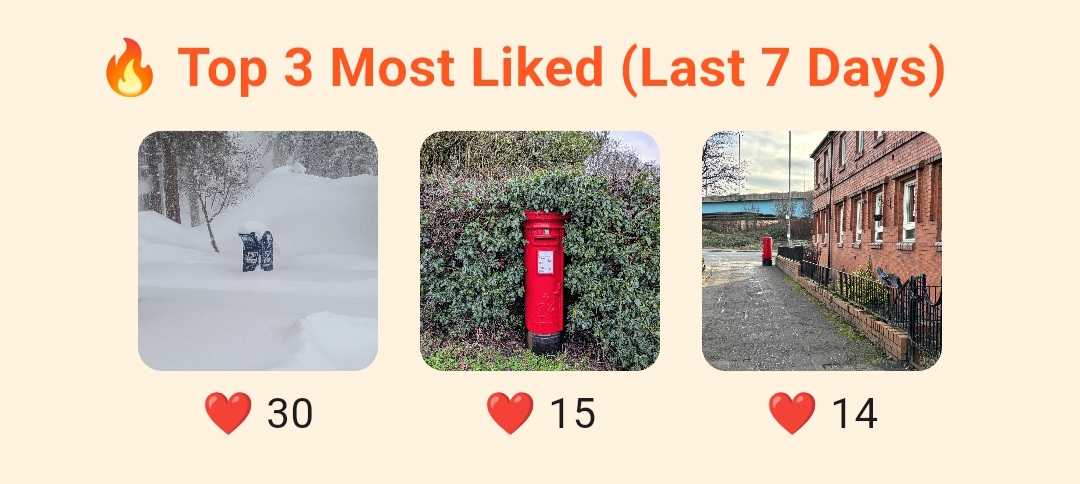Image resolution: width=1080 pixels, height=484 pixels.
Task: Open the brick street photo with 14 likes
Action: click(x=822, y=251)
